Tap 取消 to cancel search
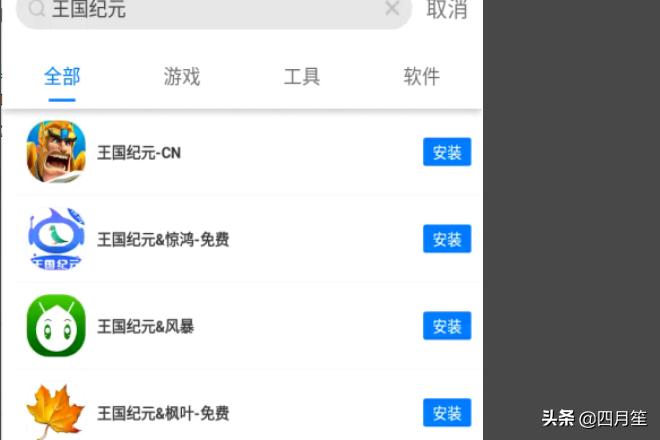 446,10
